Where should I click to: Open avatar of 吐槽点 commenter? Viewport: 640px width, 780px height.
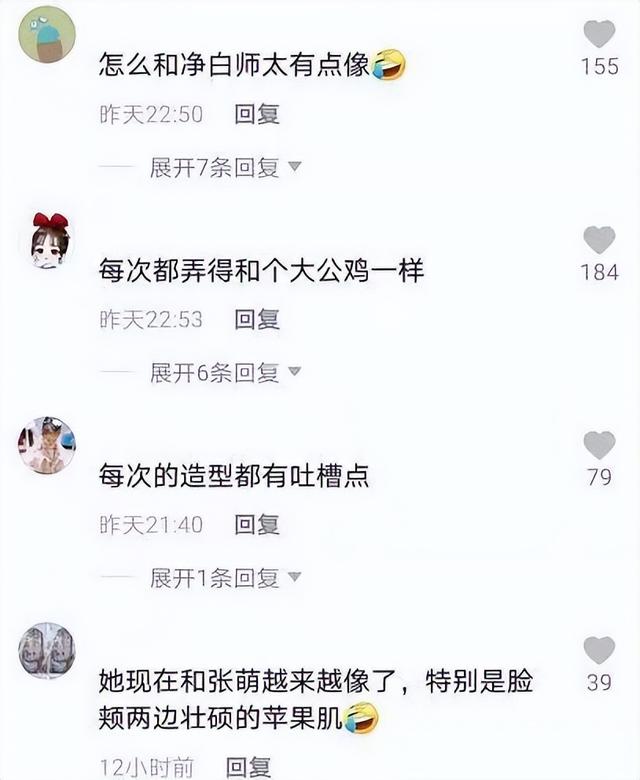click(x=47, y=445)
